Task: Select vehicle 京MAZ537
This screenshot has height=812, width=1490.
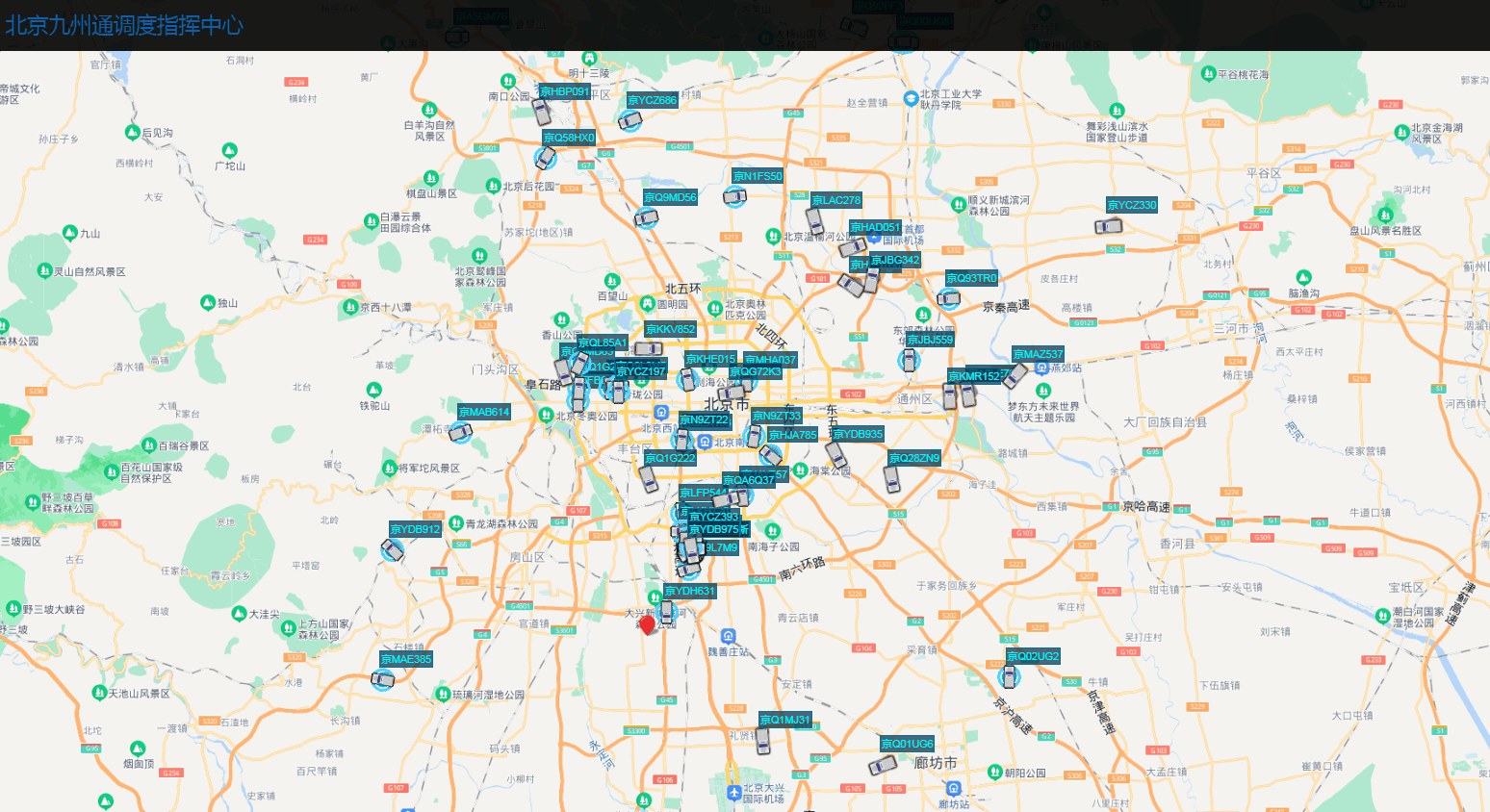Action: click(1015, 374)
